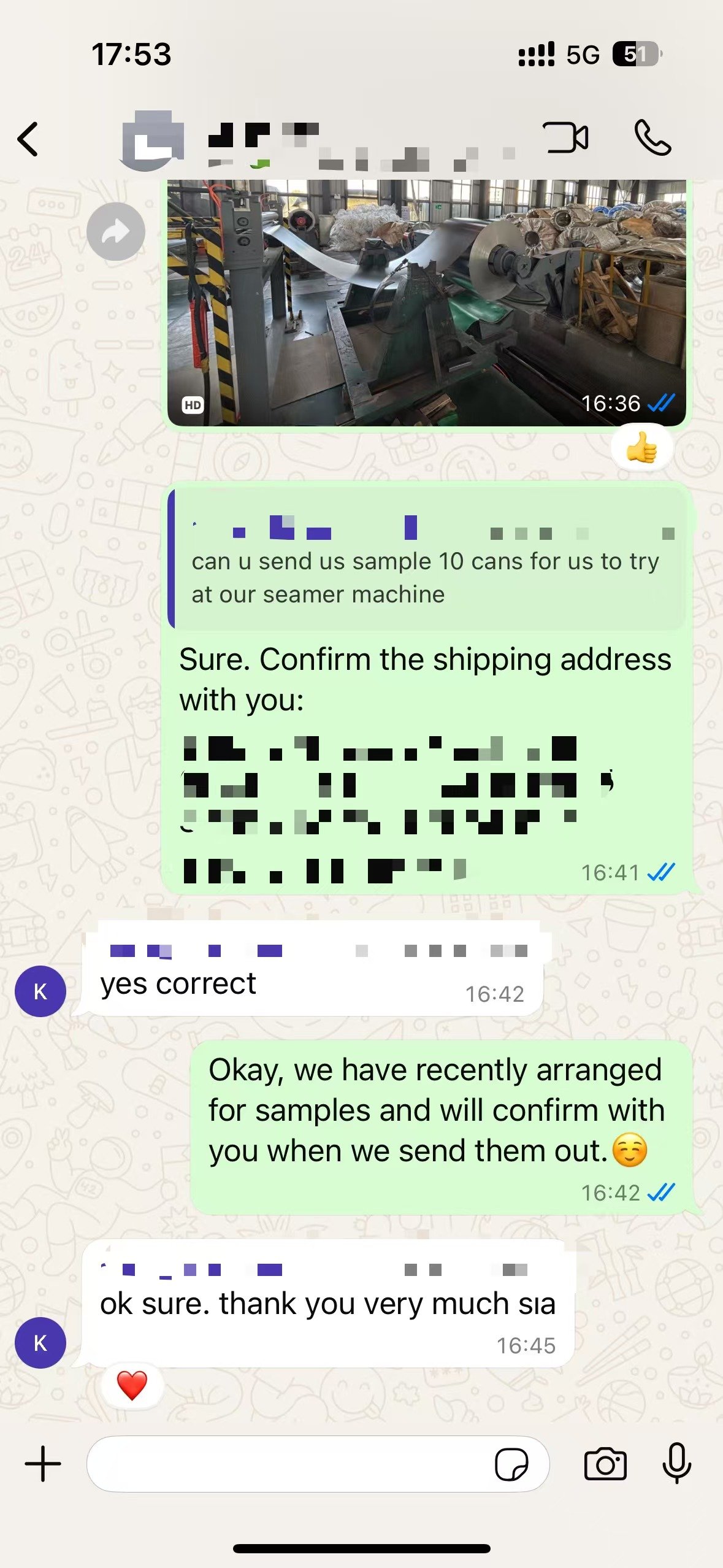Open the camera
This screenshot has height=1568, width=723.
pyautogui.click(x=605, y=1464)
